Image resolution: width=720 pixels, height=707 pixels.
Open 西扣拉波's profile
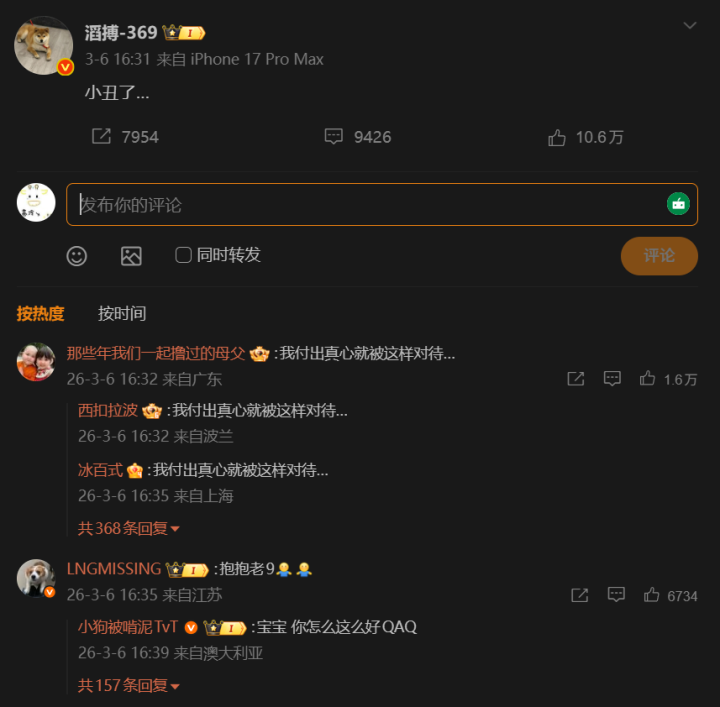point(107,410)
